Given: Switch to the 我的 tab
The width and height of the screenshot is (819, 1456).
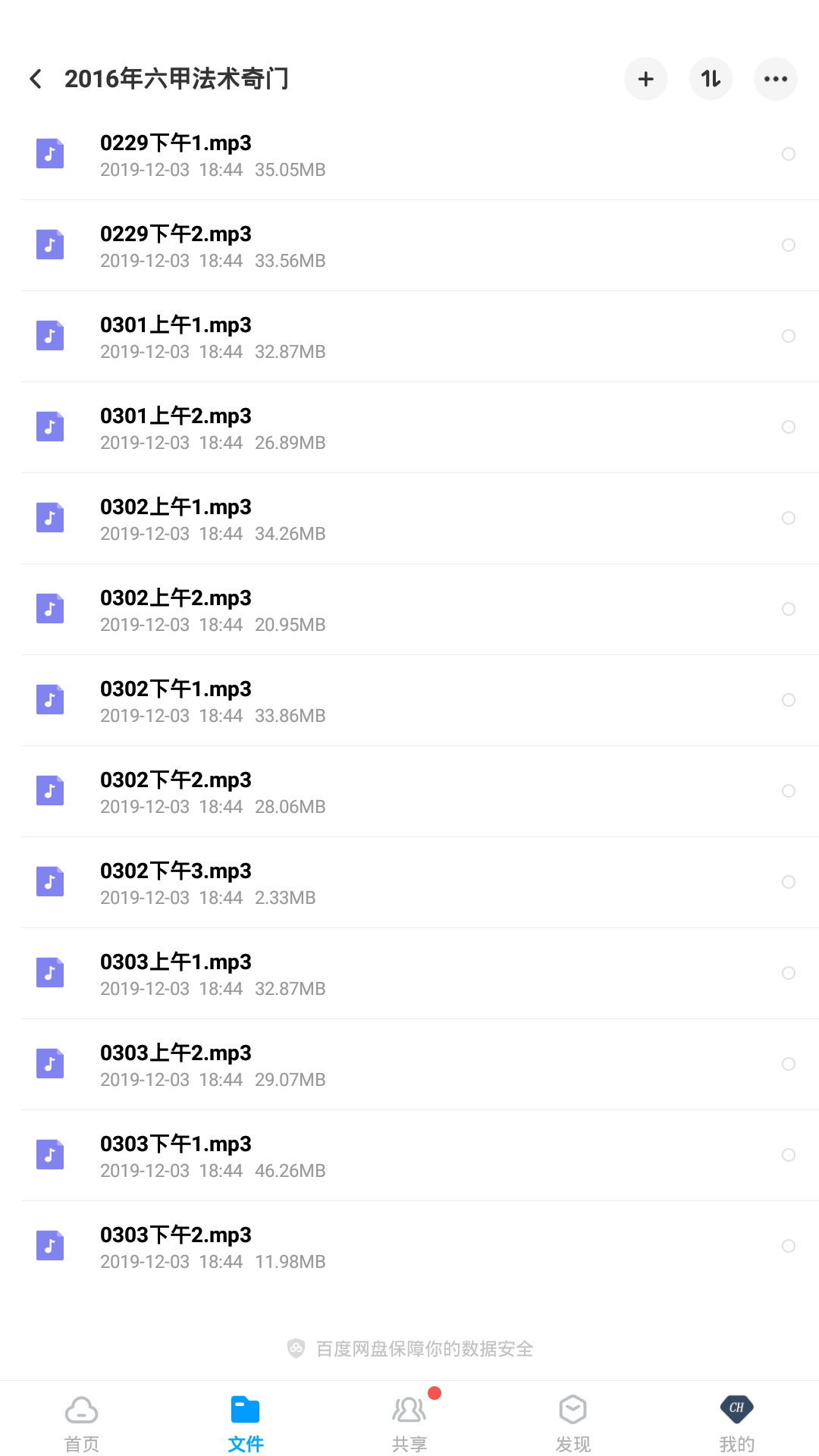Looking at the screenshot, I should click(737, 1423).
